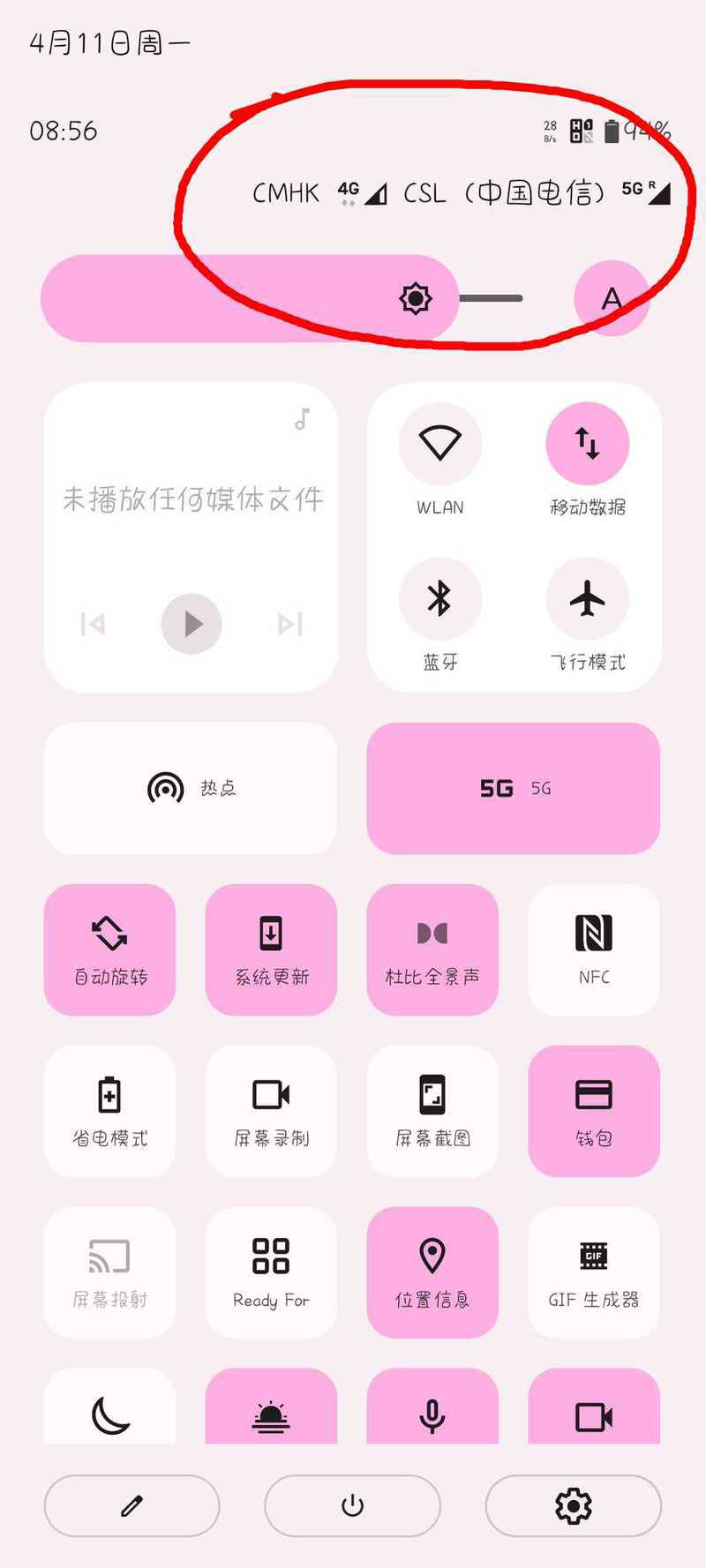Open the Ready For tile
Screen dimensions: 706x1568
pyautogui.click(x=271, y=1272)
